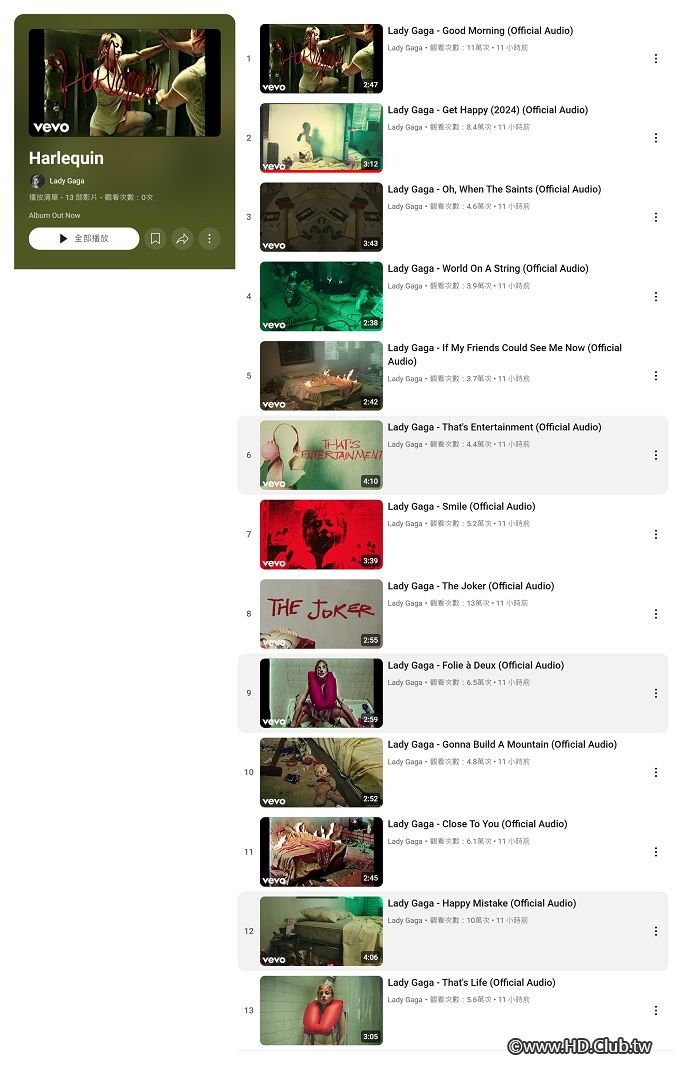Viewport: 674px width, 1080px height.
Task: Open The Joker (Official Audio)
Action: pyautogui.click(x=470, y=586)
